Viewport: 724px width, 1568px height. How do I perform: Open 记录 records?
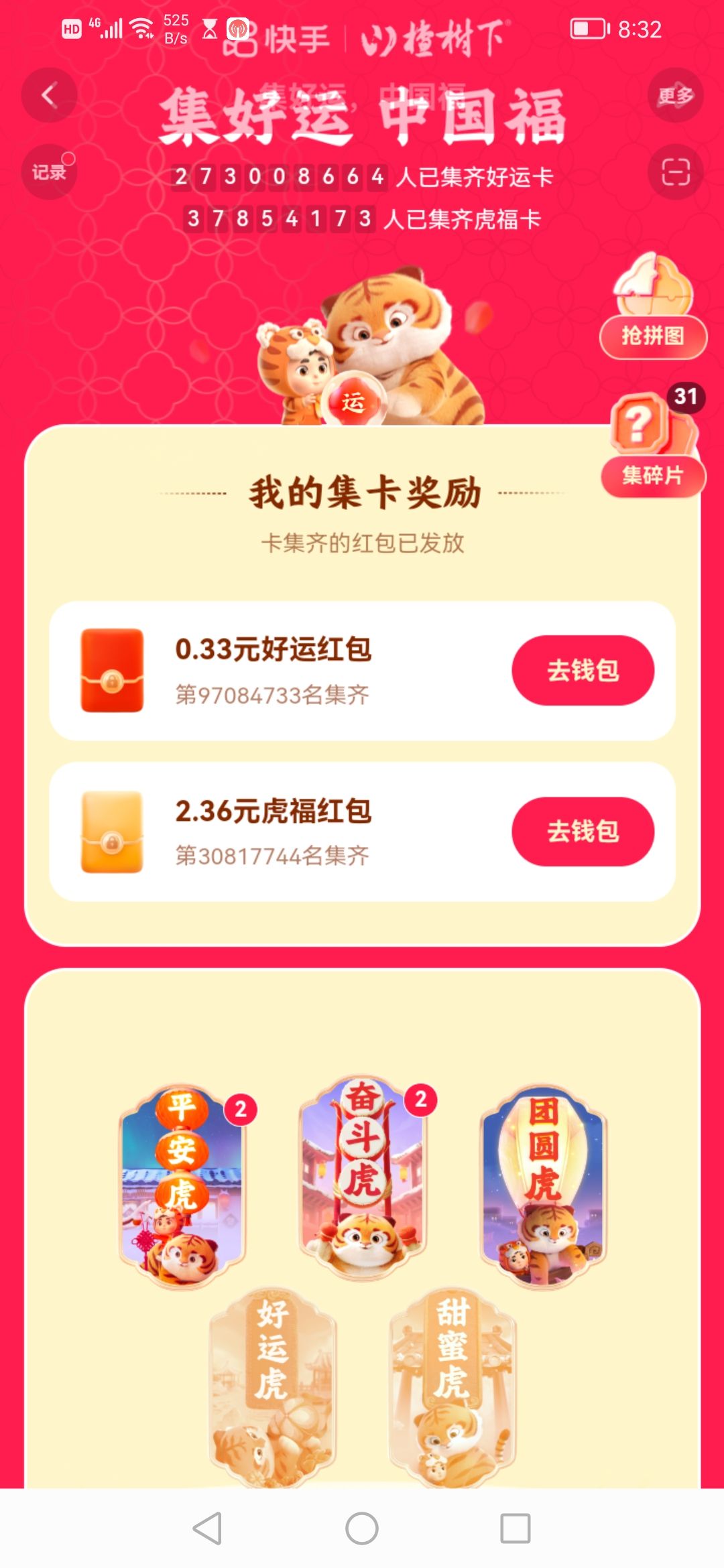click(49, 172)
